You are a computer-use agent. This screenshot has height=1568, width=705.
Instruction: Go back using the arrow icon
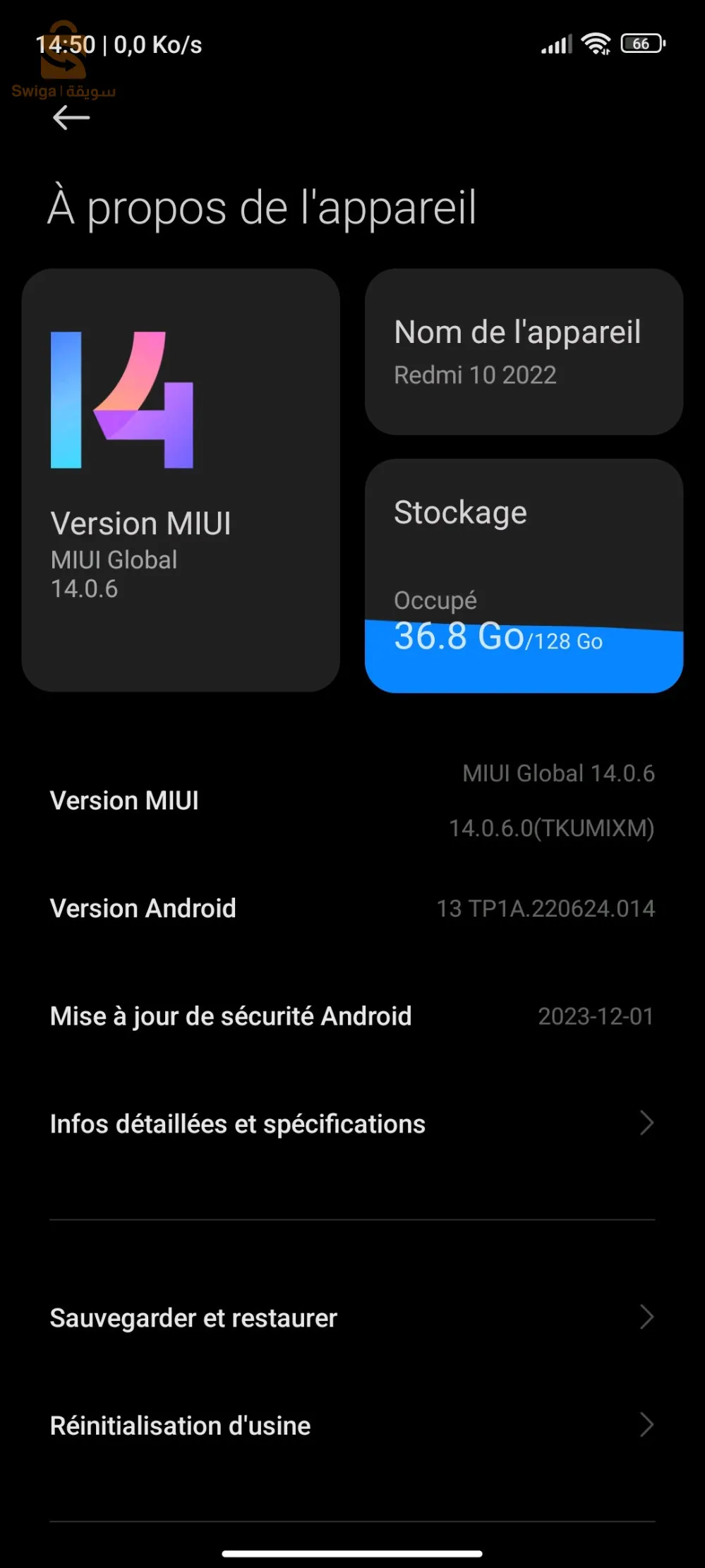71,118
